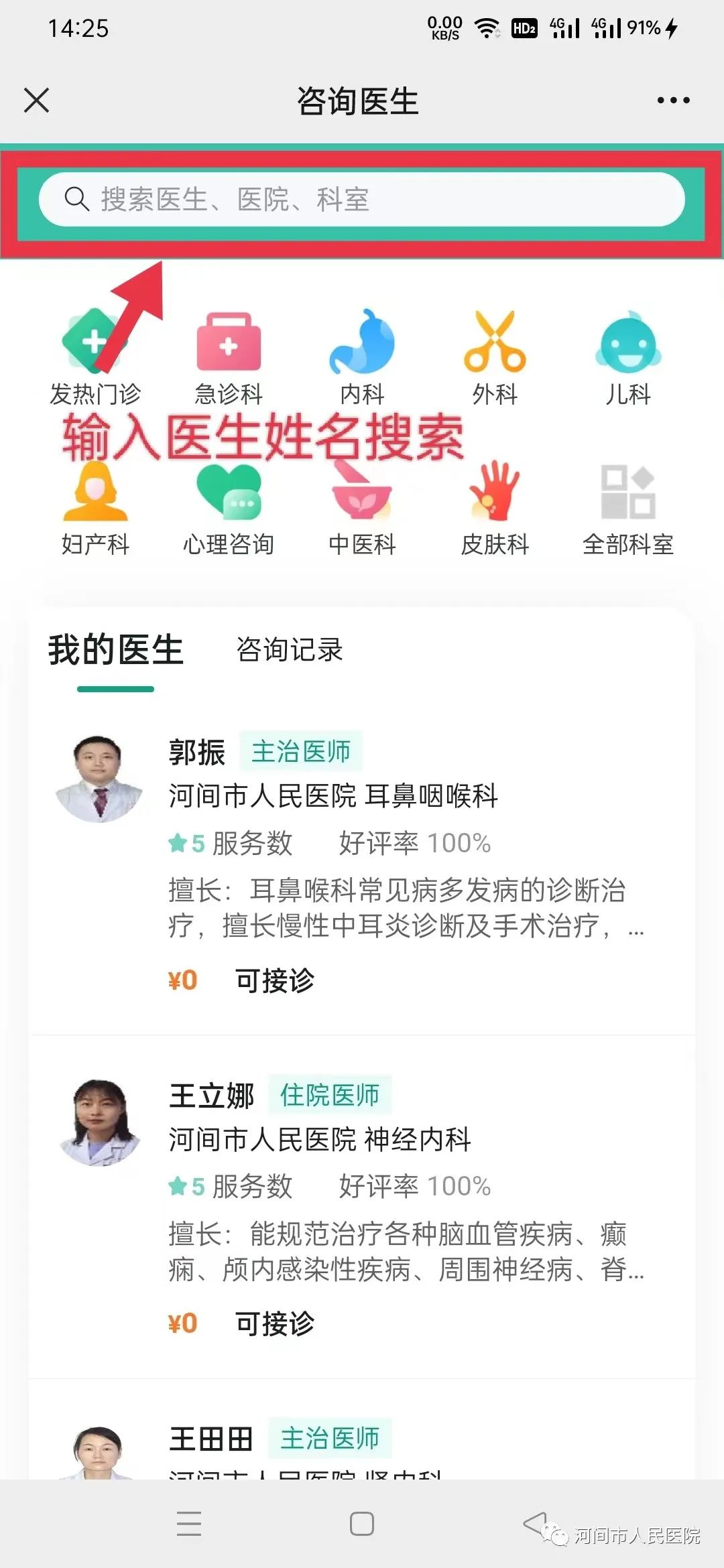Tap the search box for doctors and hospitals
Image resolution: width=724 pixels, height=1568 pixels.
362,200
